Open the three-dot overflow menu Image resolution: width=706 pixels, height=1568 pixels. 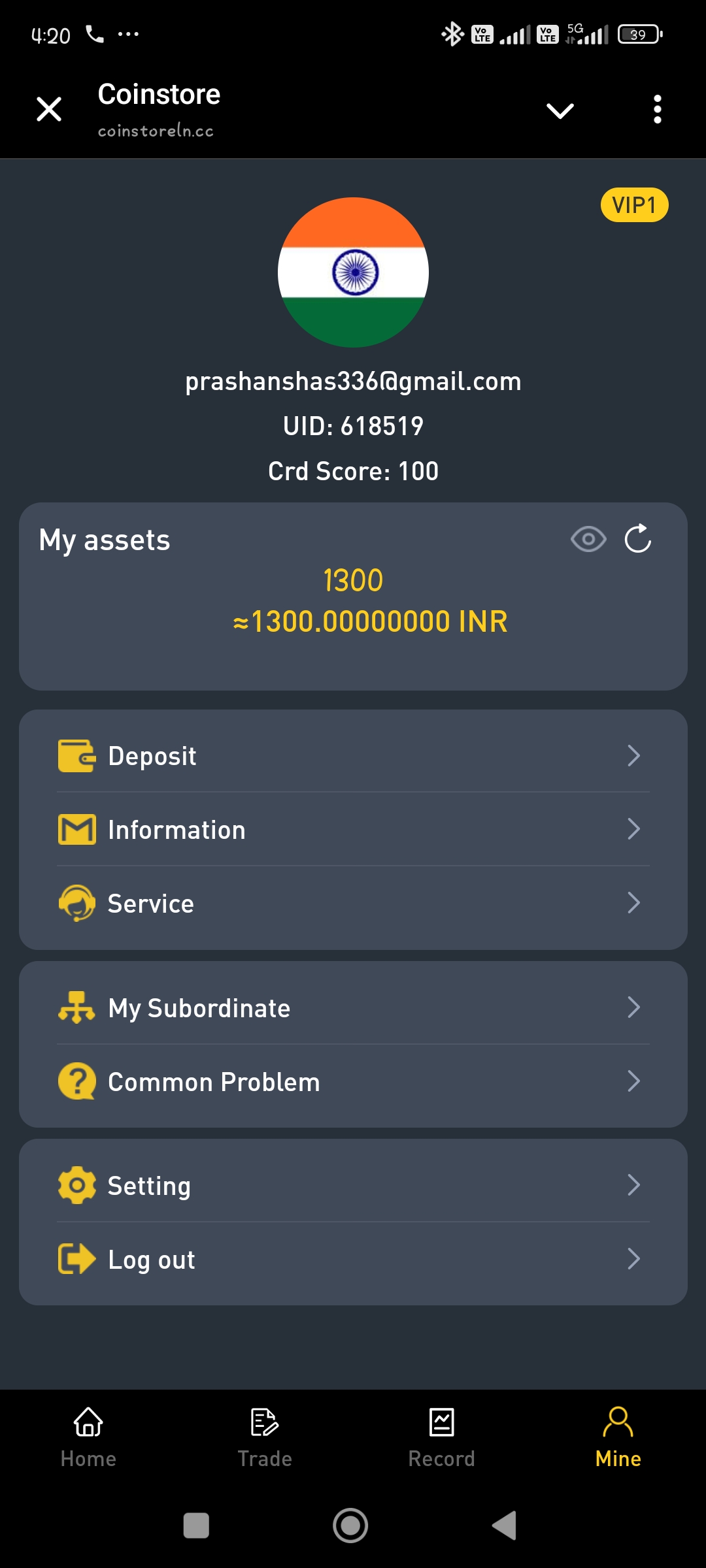658,109
